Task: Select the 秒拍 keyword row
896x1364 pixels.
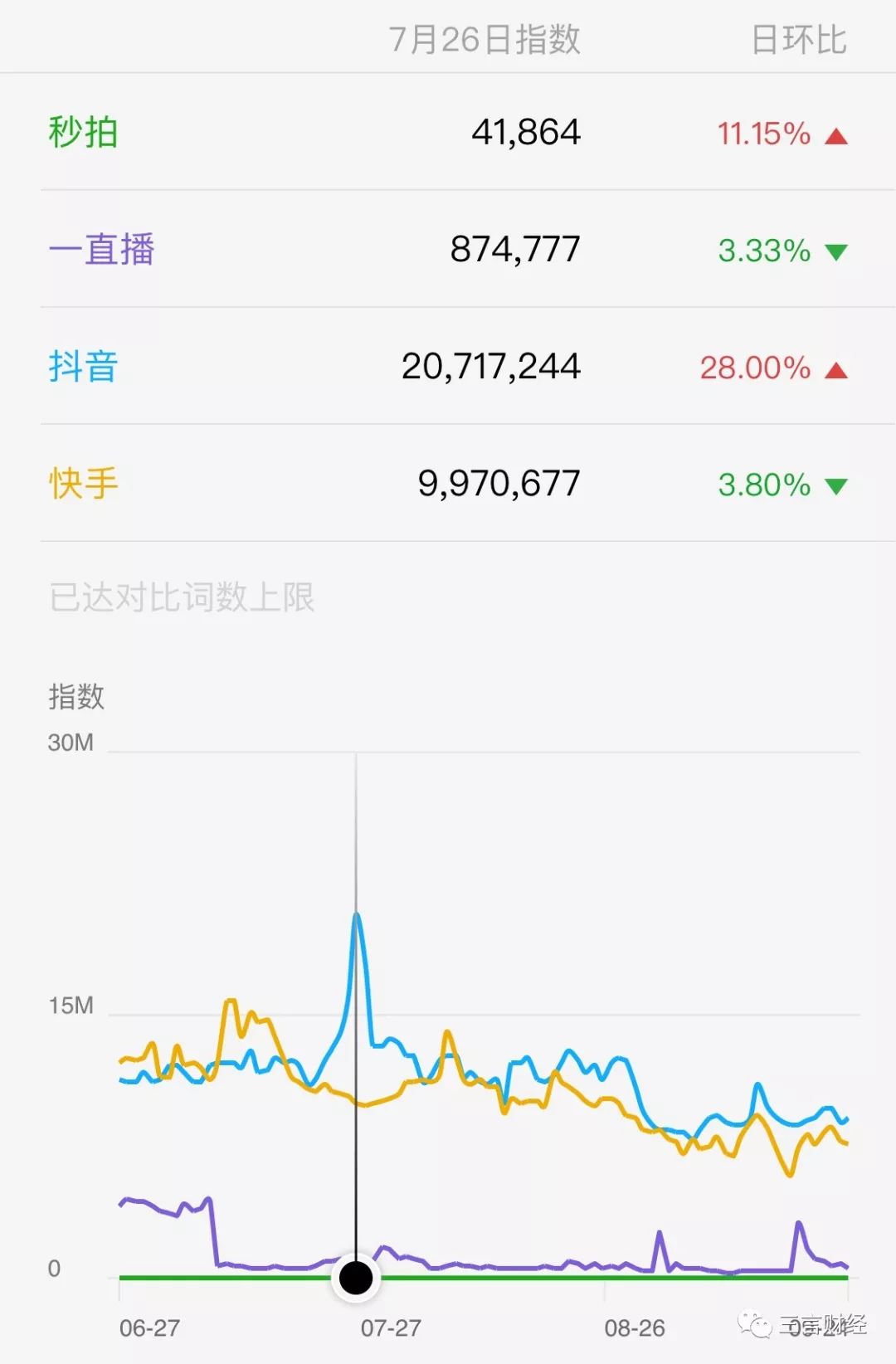Action: [448, 132]
